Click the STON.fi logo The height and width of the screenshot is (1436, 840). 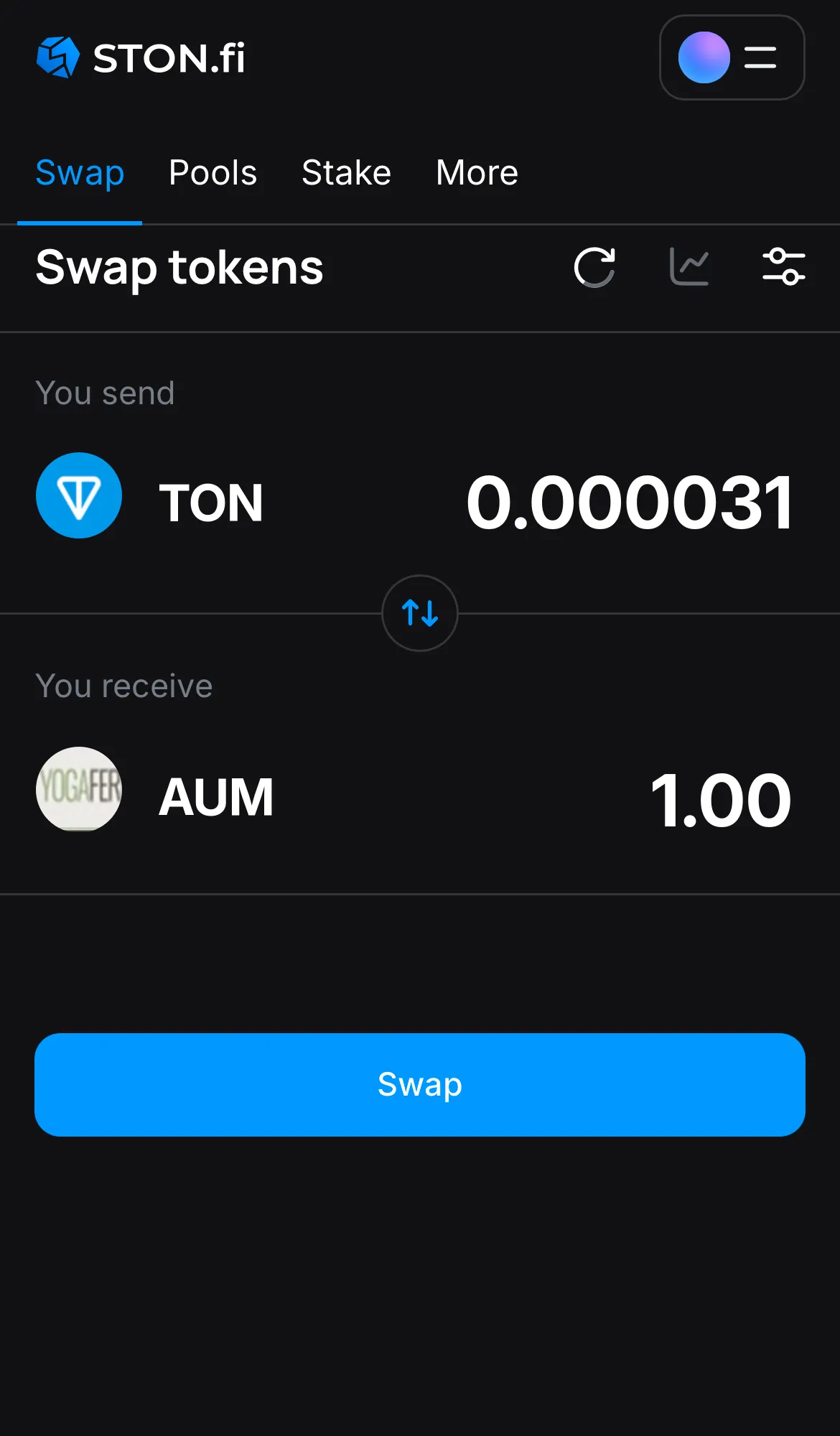(141, 57)
